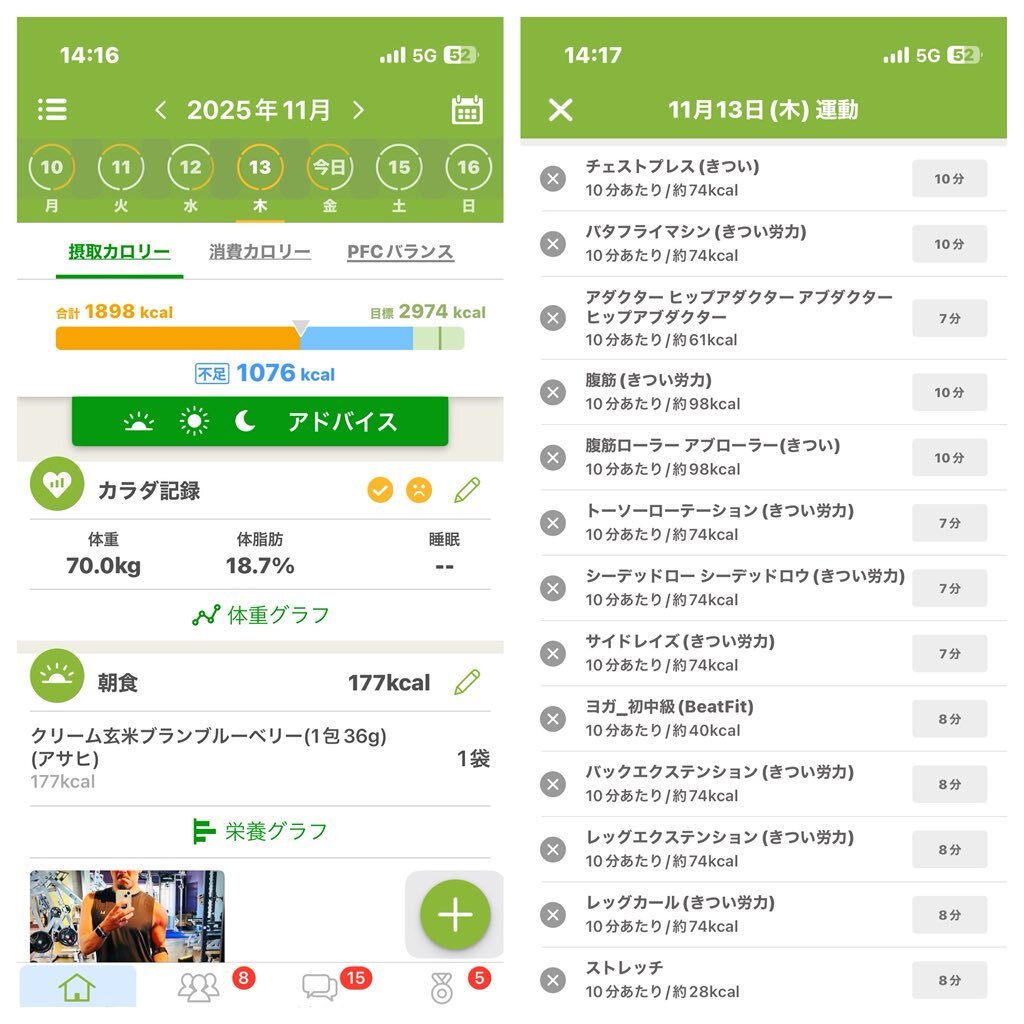Open the green アドバイス button
Image resolution: width=1024 pixels, height=1024 pixels.
(260, 421)
